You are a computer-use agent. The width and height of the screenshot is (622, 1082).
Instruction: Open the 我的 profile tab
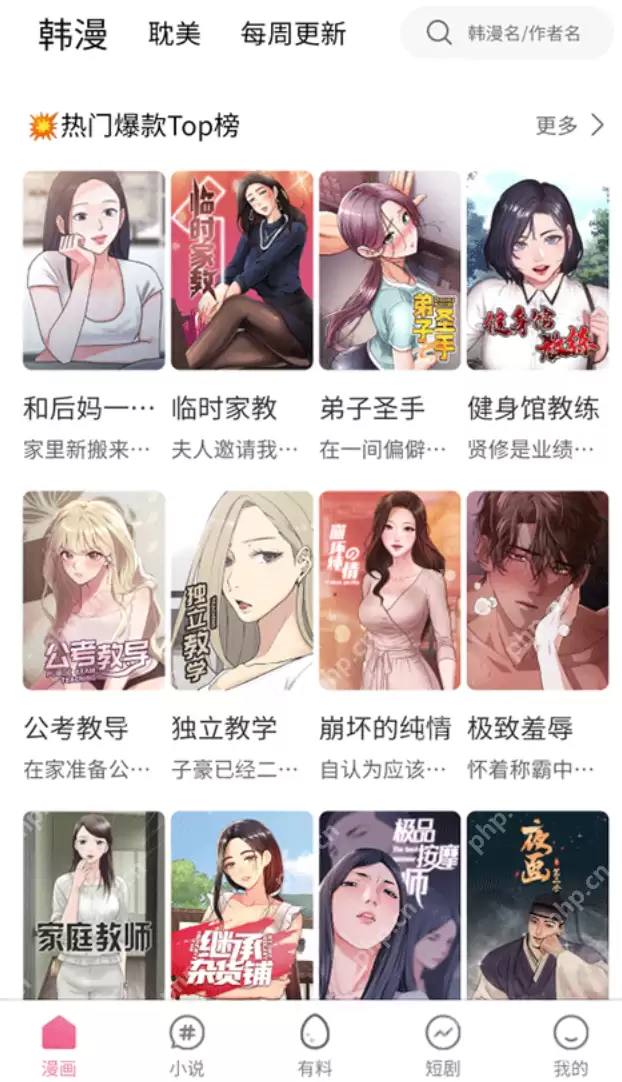pos(570,1044)
